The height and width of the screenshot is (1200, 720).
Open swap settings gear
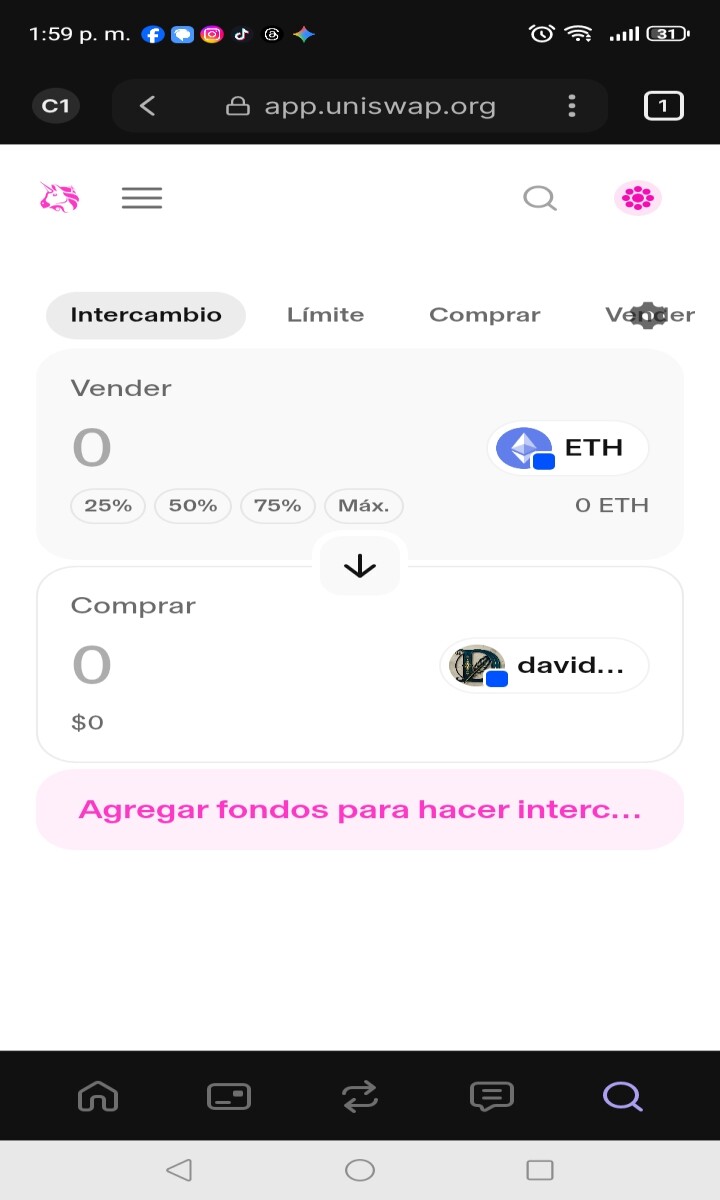(649, 315)
